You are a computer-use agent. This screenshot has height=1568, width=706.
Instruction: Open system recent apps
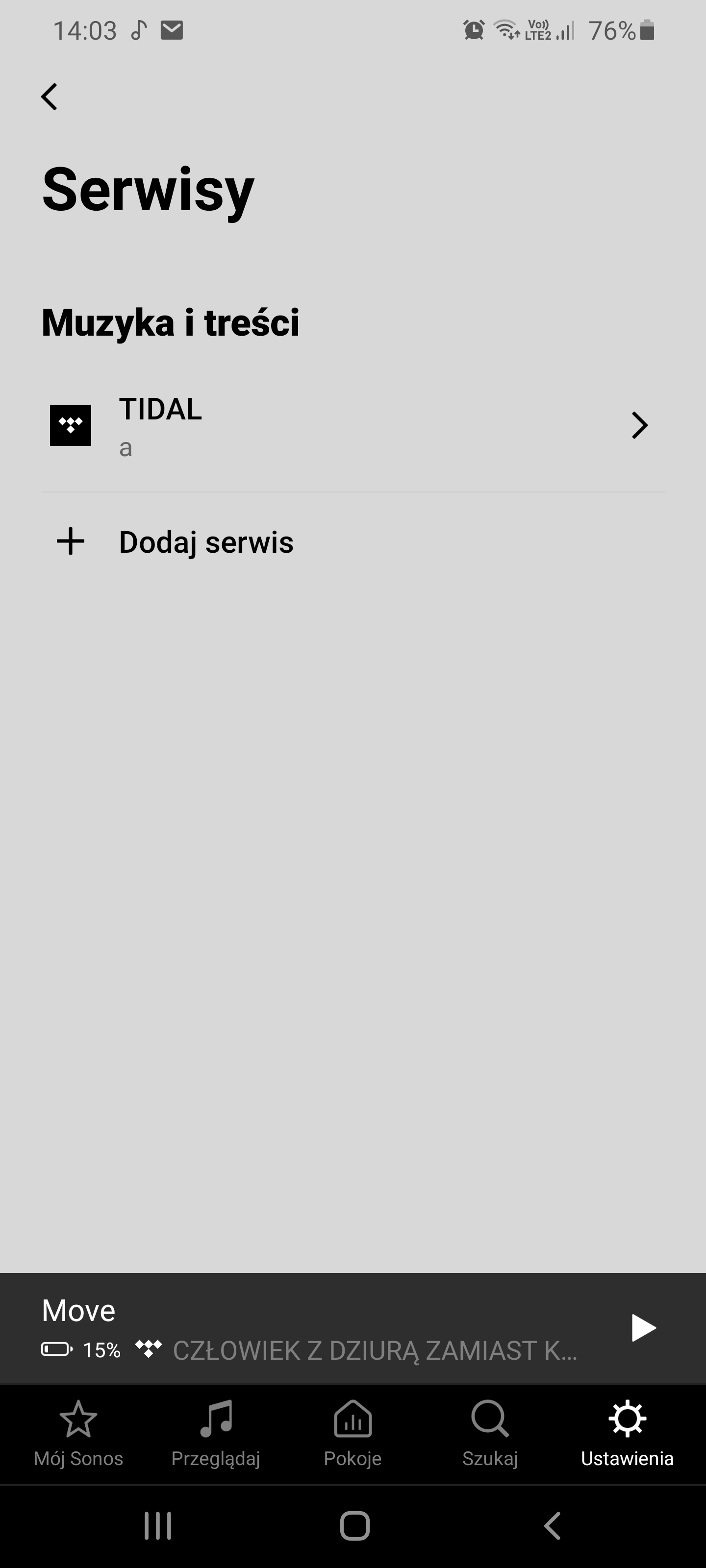pos(158,1526)
